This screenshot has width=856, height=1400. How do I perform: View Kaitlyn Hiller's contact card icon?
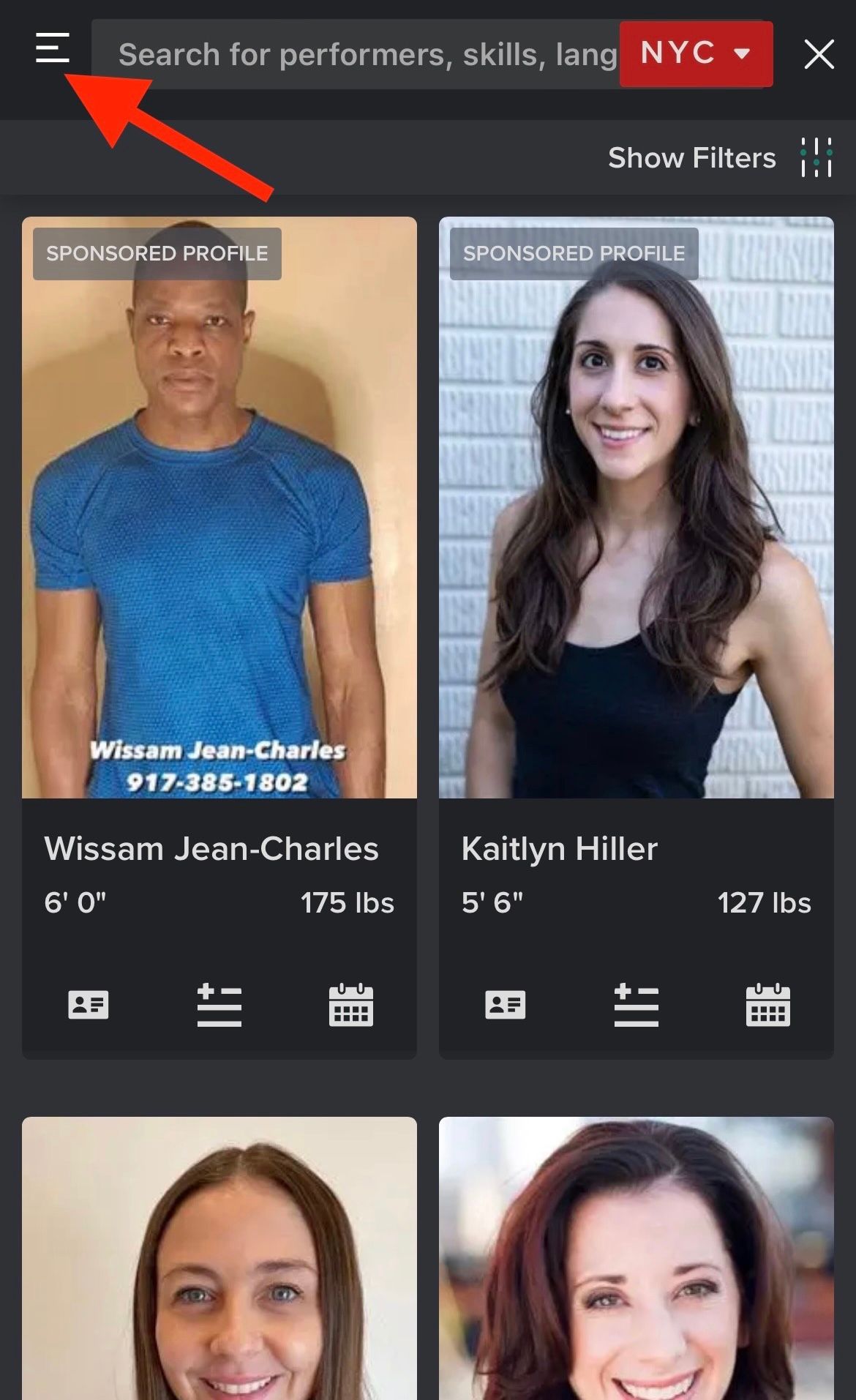point(506,1005)
